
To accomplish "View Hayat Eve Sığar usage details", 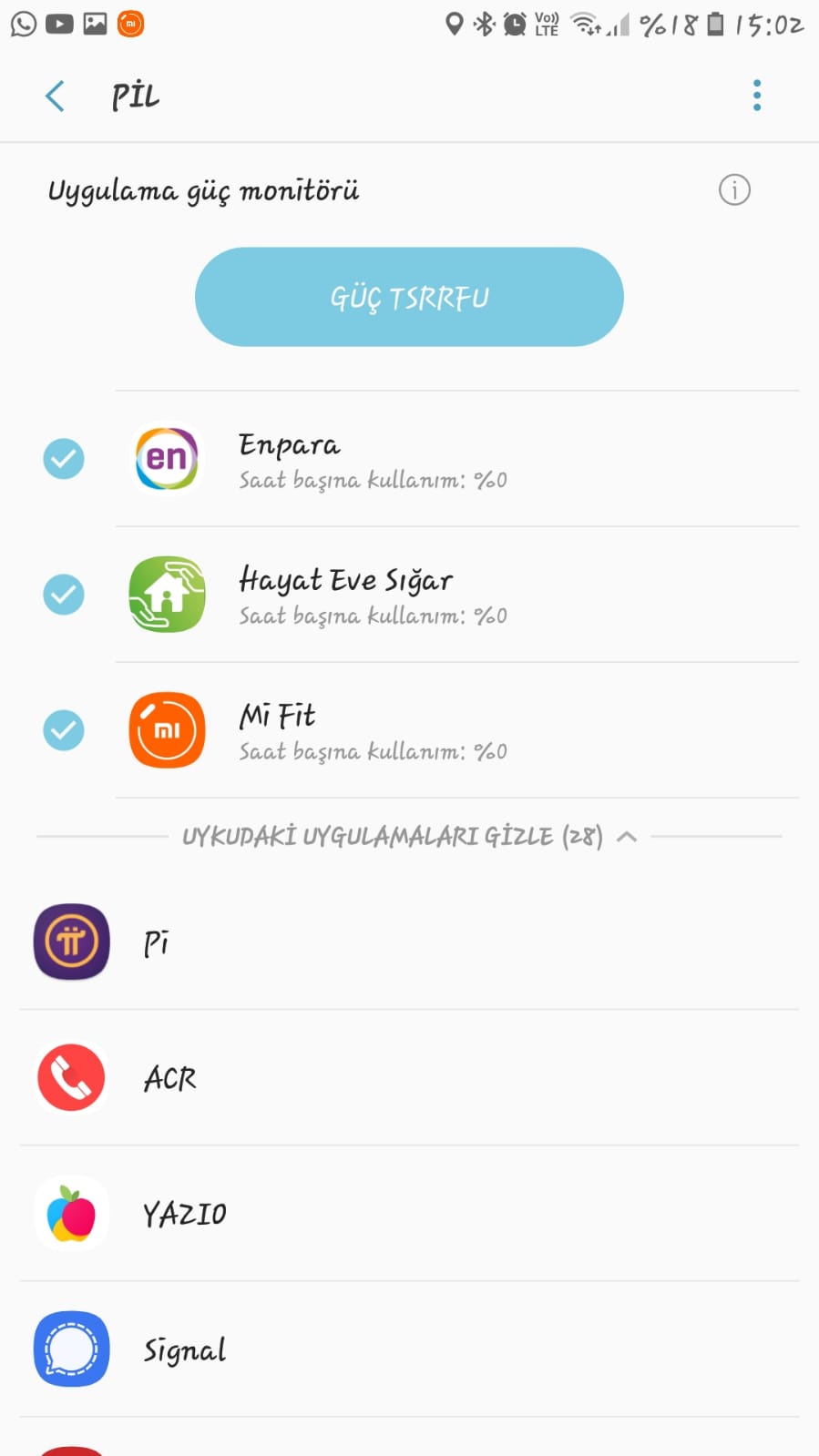I will pyautogui.click(x=456, y=596).
